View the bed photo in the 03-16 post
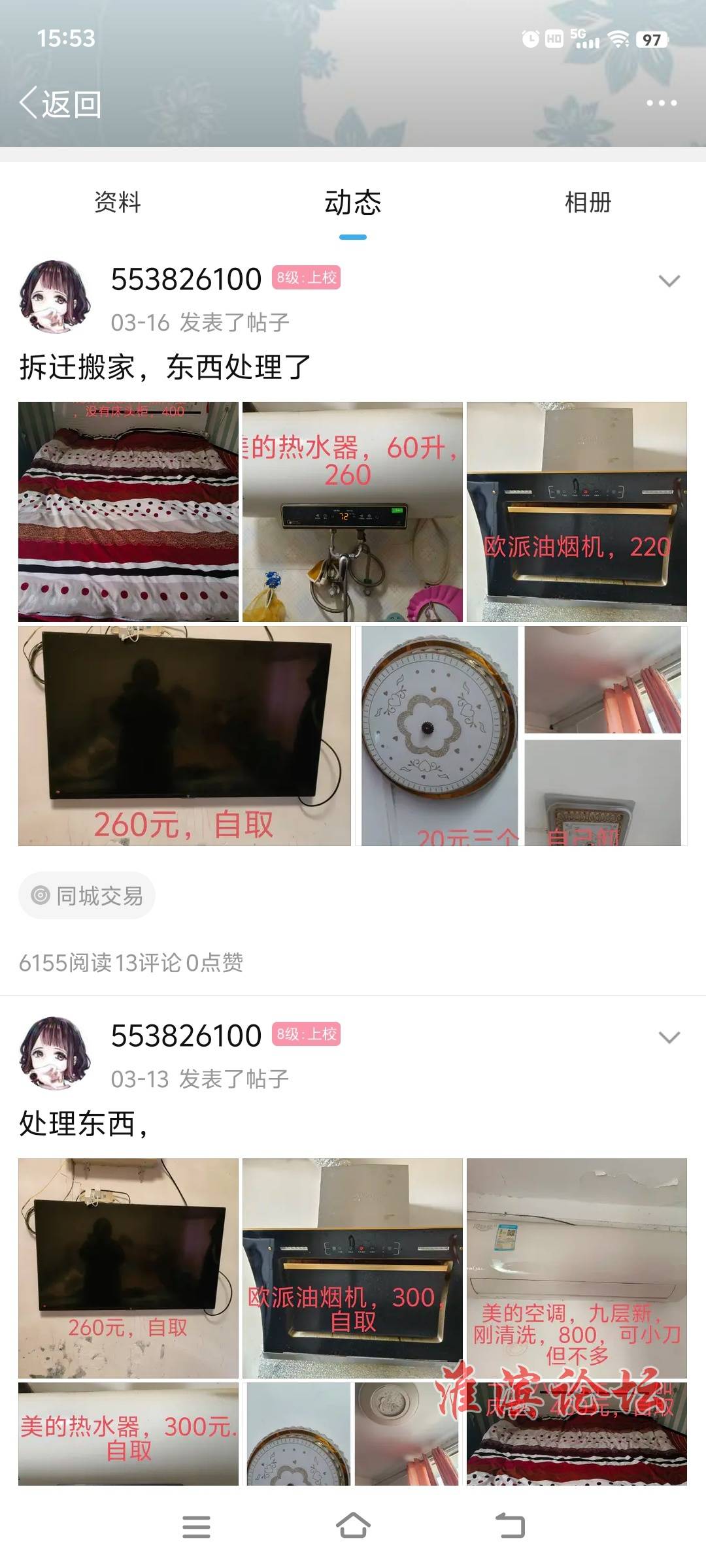 tap(128, 512)
